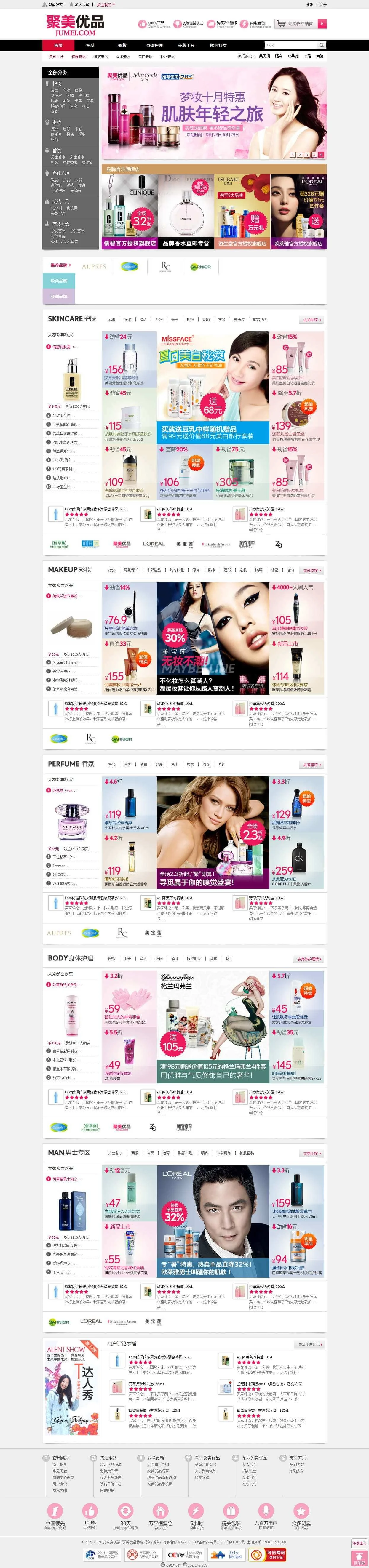Open the 去购物车结算 cart button
The height and width of the screenshot is (1568, 369).
click(x=301, y=24)
